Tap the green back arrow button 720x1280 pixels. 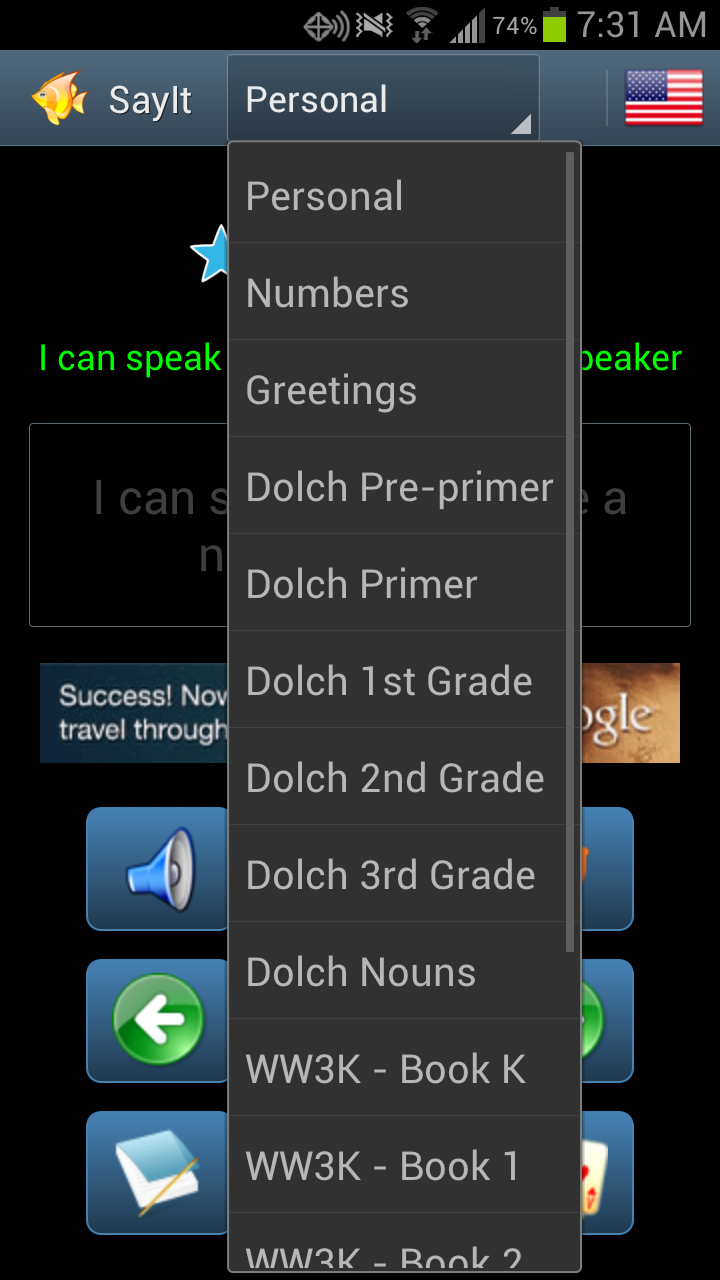pos(157,1020)
